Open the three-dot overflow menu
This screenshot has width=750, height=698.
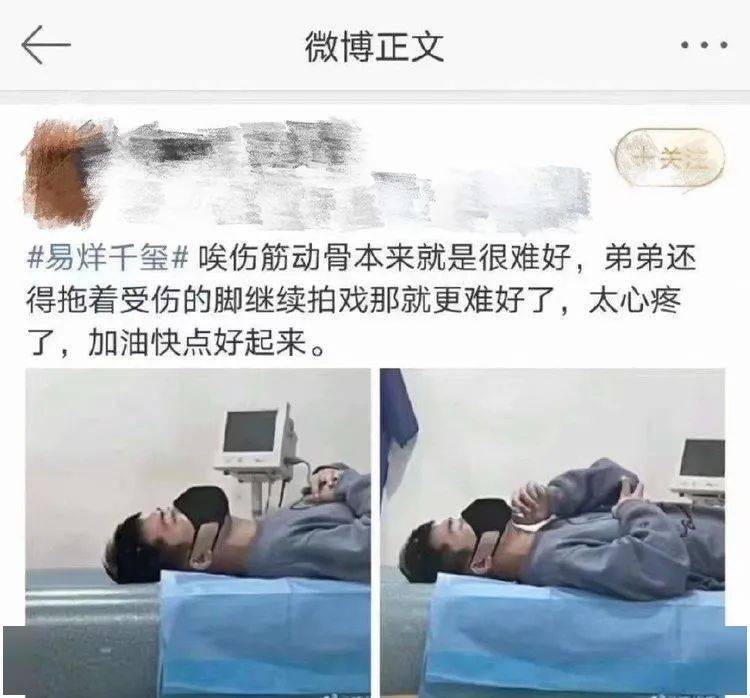coord(705,46)
